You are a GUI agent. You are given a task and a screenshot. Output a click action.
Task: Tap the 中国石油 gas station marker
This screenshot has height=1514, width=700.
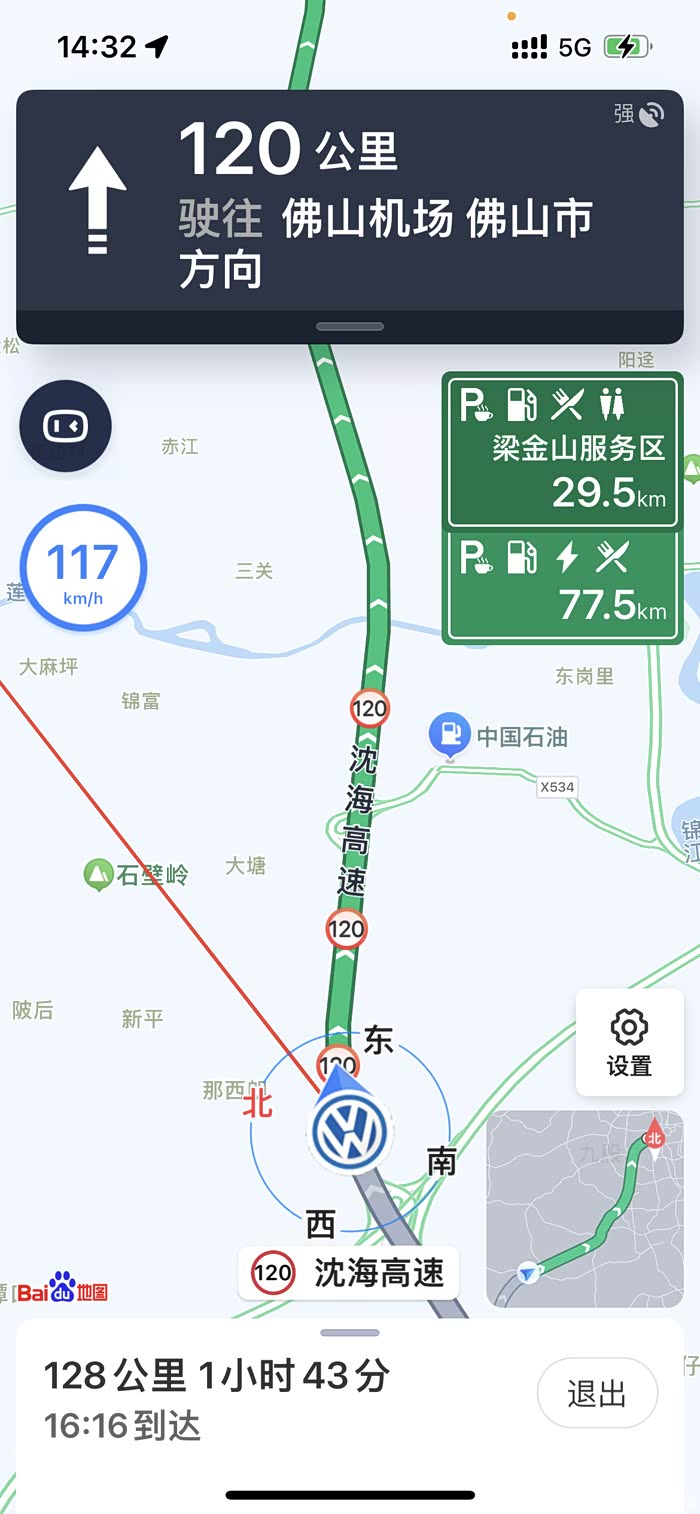click(450, 736)
